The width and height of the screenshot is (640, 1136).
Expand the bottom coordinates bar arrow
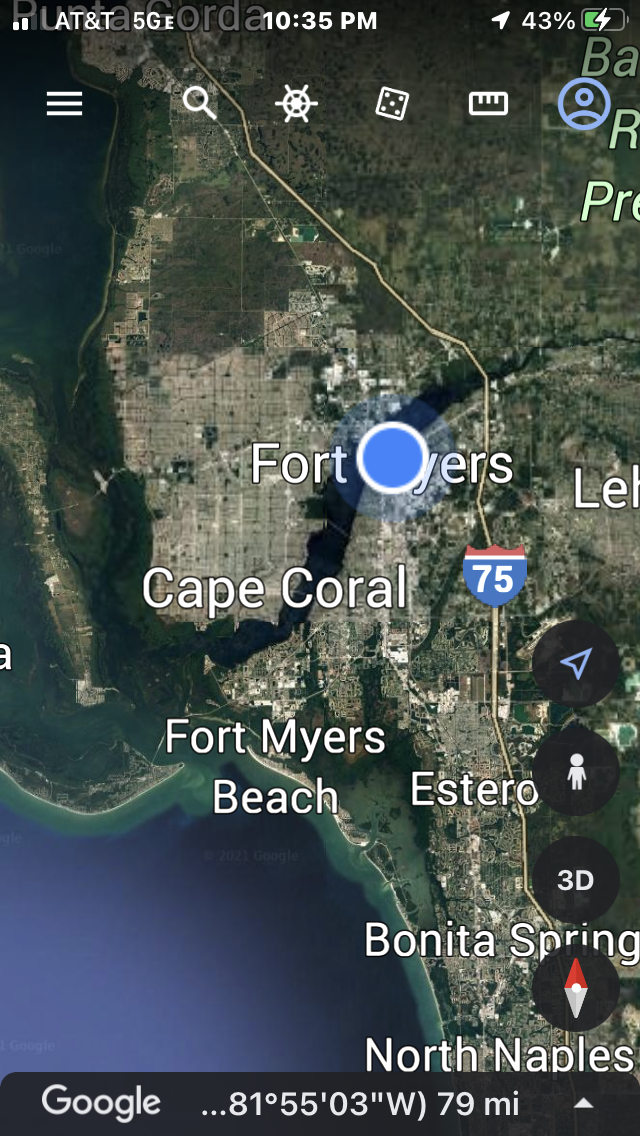point(583,1103)
